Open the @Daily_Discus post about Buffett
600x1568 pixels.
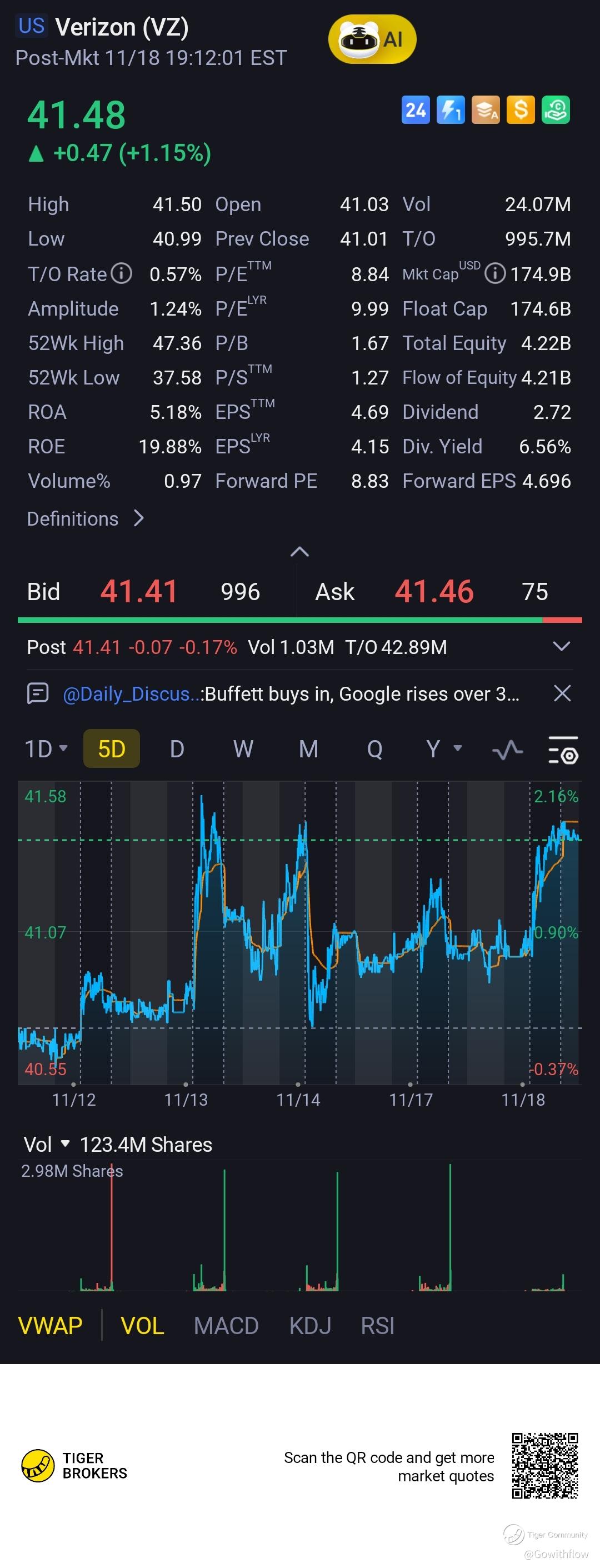291,693
